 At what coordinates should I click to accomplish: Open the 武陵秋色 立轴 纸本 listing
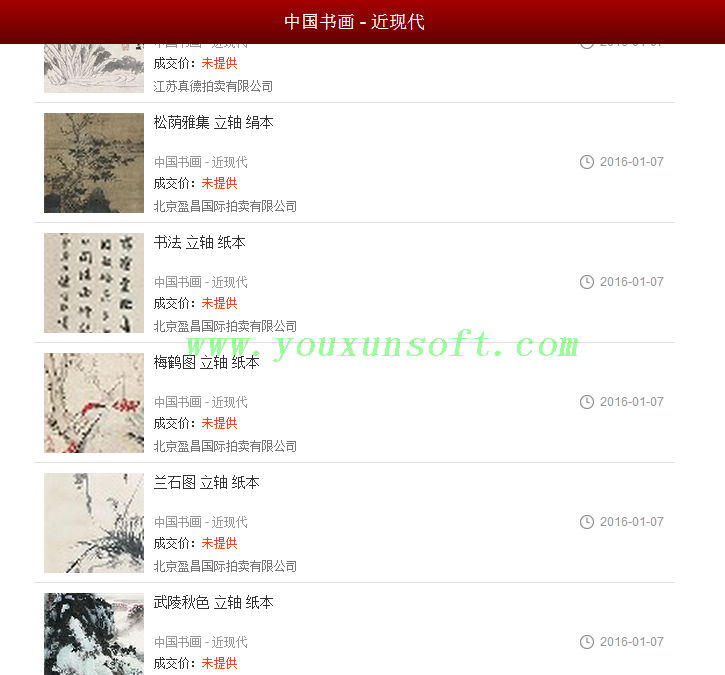pos(213,603)
